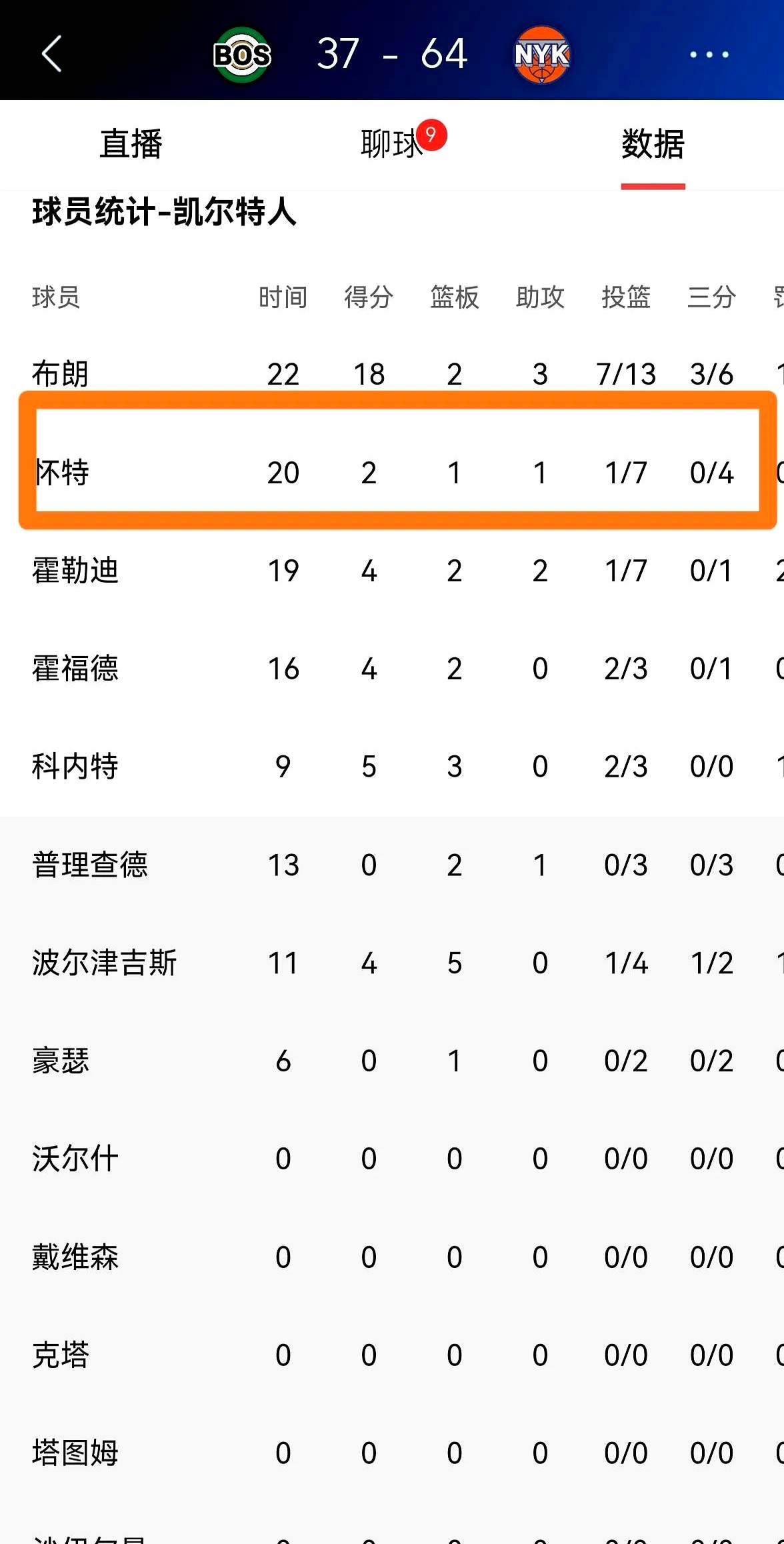Open the three-dot overflow menu

(709, 55)
